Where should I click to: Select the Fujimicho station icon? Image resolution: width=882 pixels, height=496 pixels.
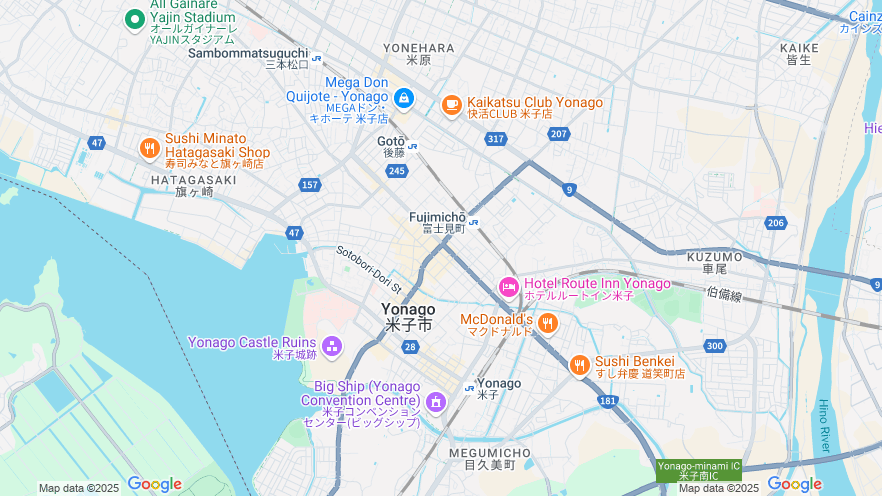click(x=473, y=223)
